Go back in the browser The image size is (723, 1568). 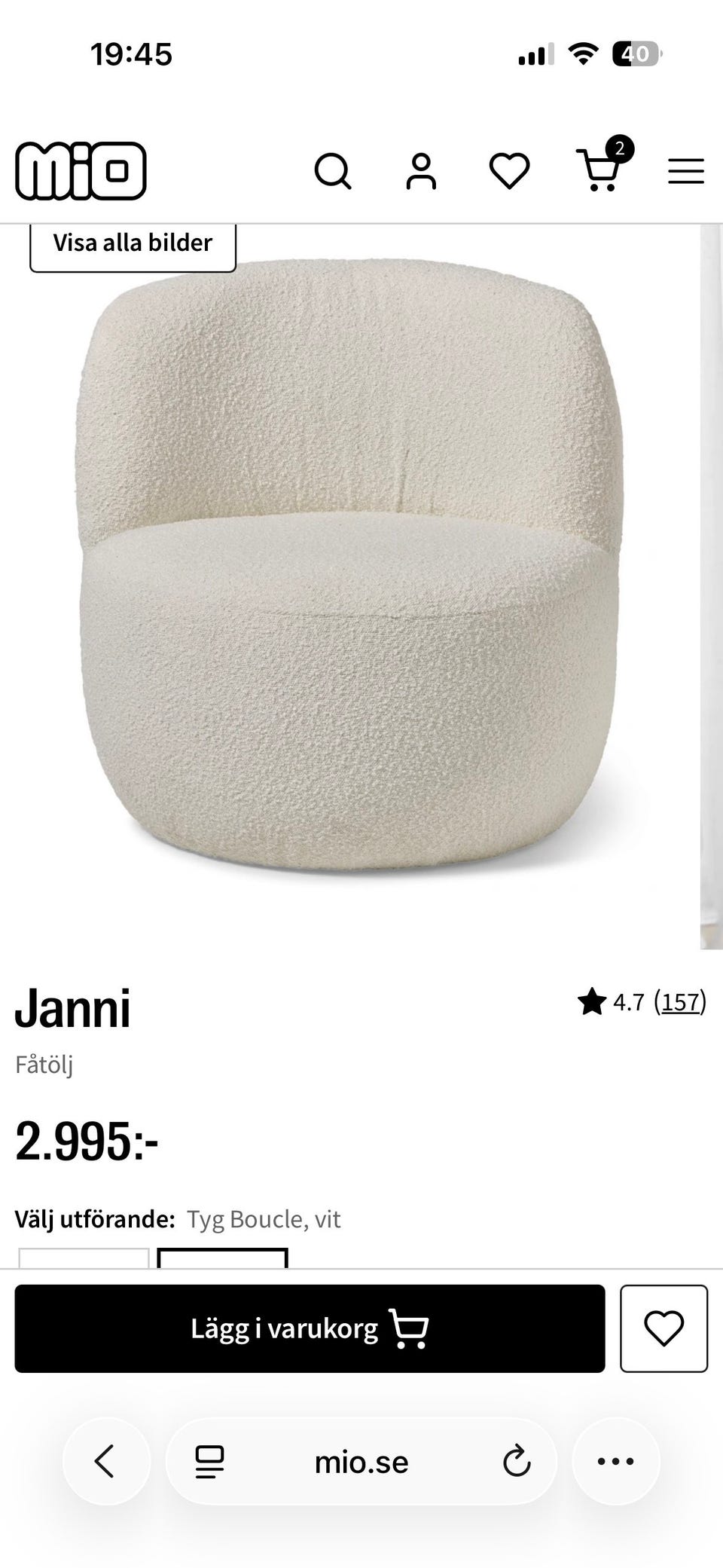point(106,1461)
